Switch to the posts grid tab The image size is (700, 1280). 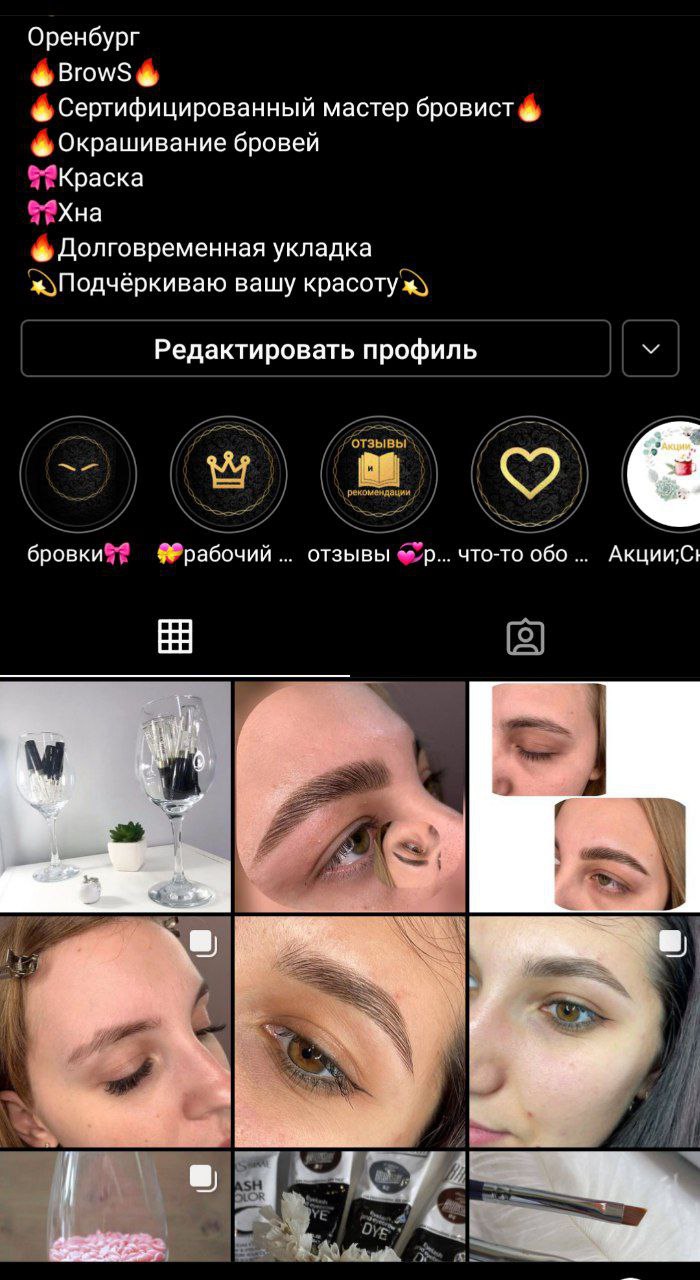tap(175, 637)
